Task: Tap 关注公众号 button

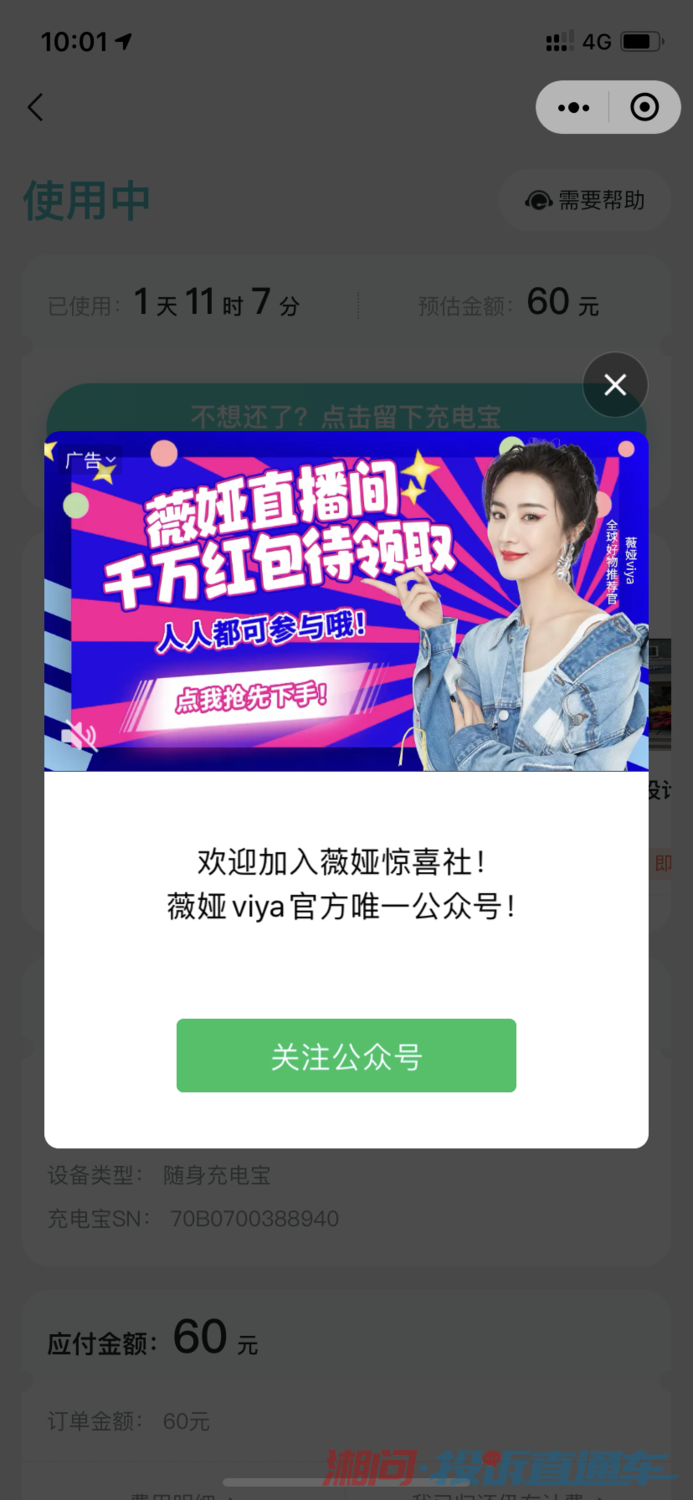Action: 346,1056
